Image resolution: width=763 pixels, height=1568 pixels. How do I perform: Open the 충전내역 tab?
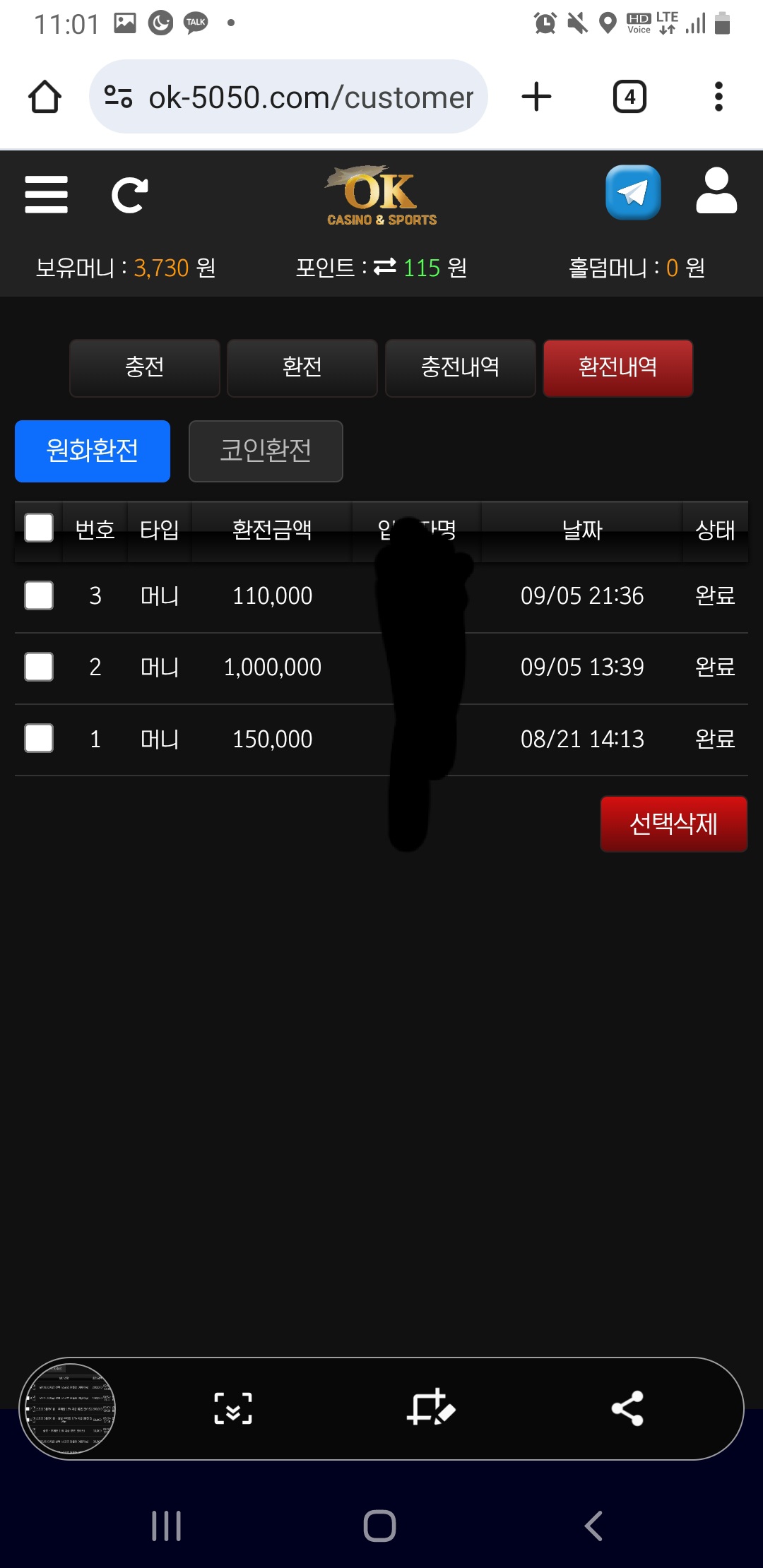pyautogui.click(x=460, y=367)
